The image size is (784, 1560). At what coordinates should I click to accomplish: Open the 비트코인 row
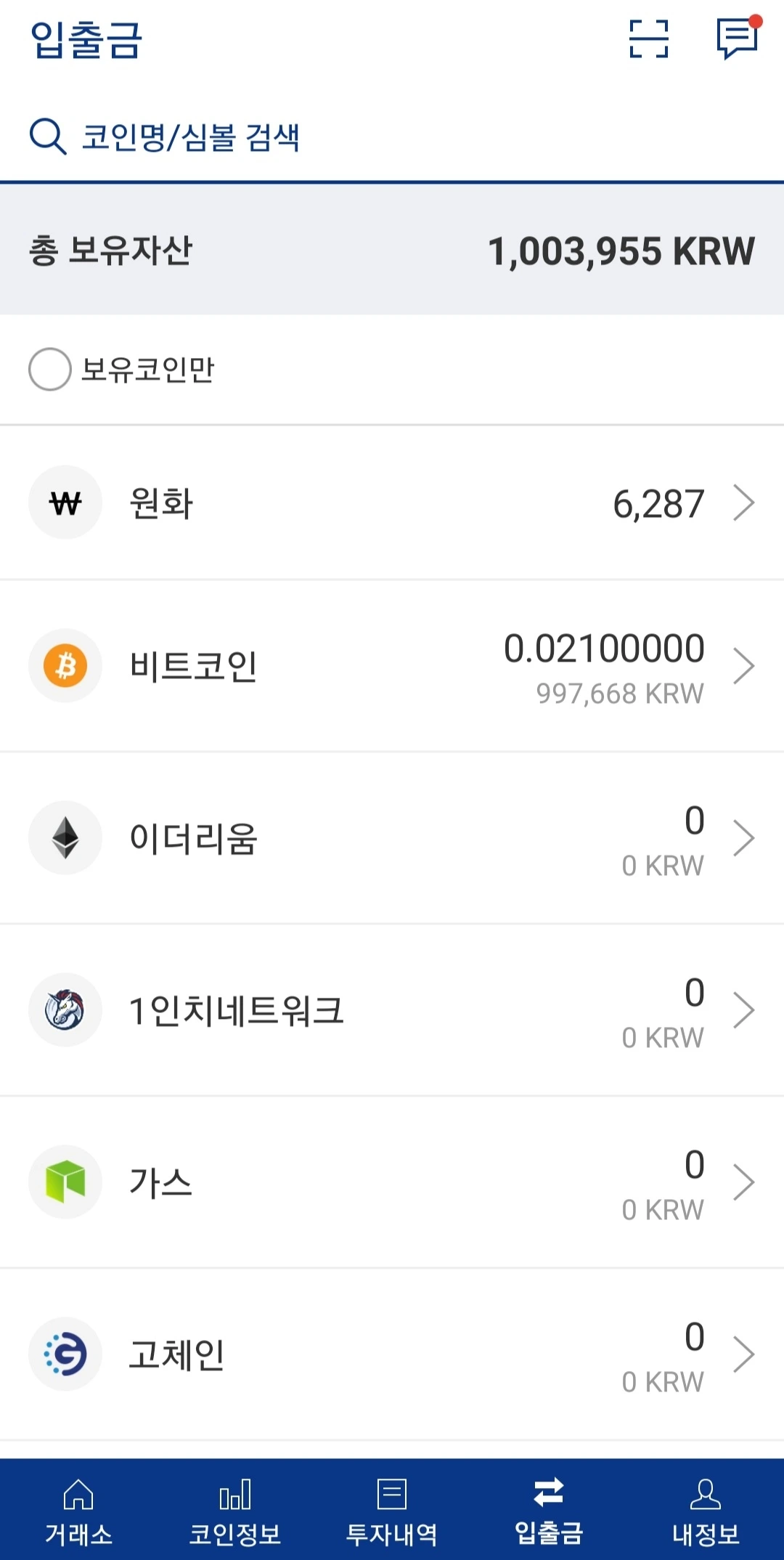(x=392, y=666)
